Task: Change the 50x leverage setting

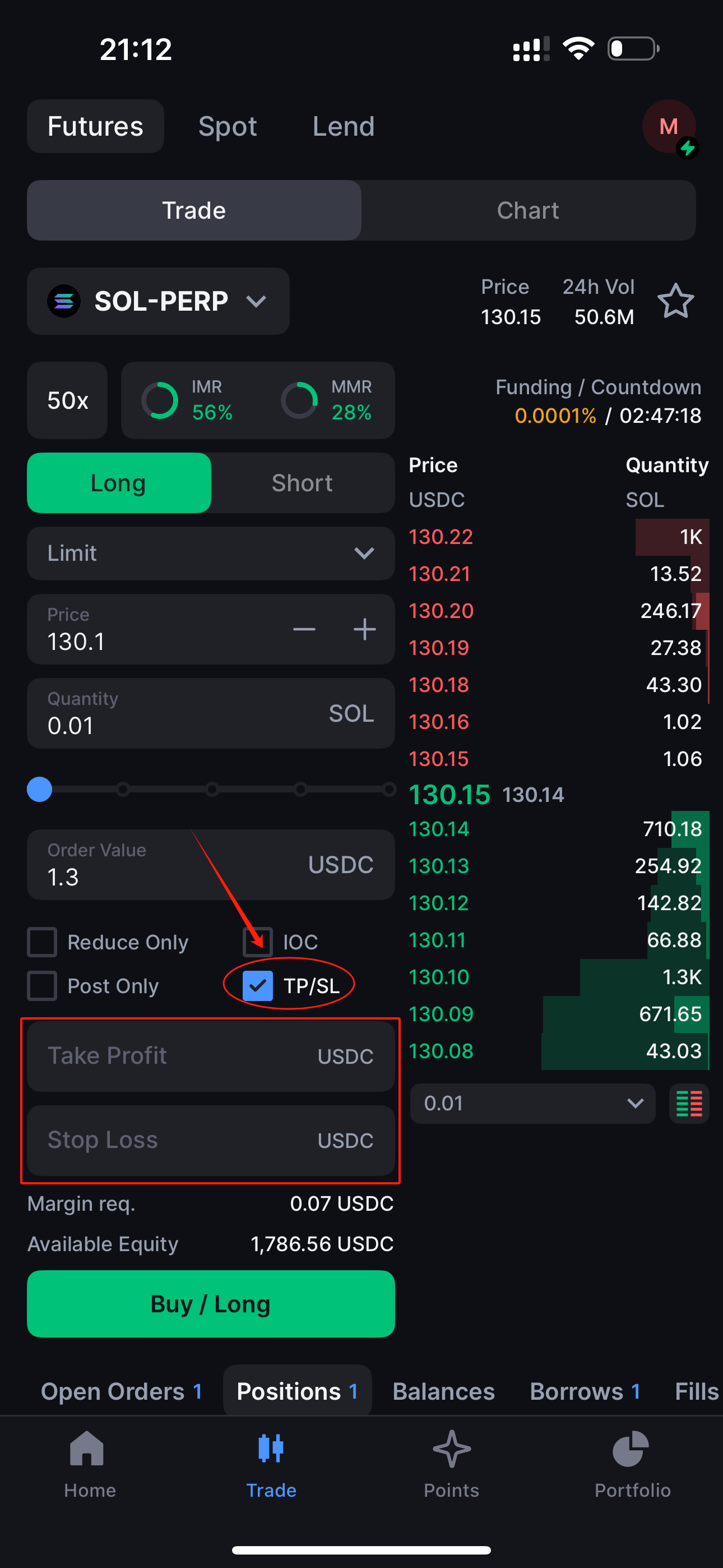Action: [68, 400]
